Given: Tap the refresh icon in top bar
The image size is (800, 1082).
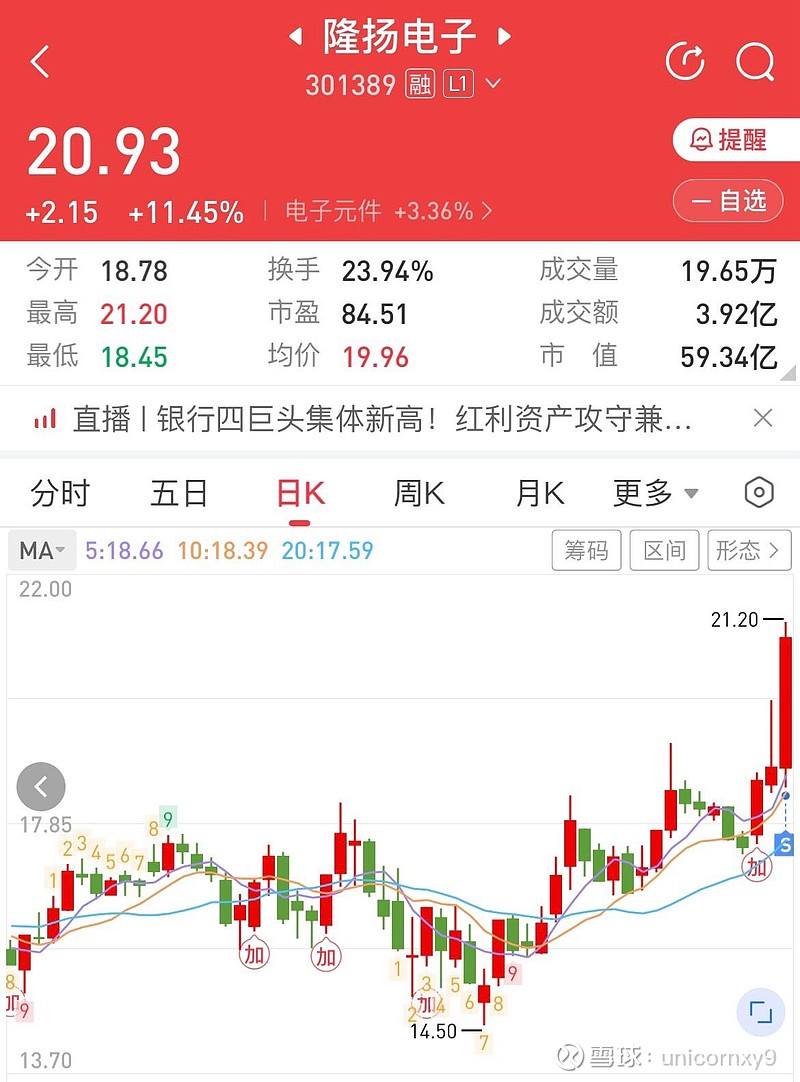Looking at the screenshot, I should coord(685,62).
